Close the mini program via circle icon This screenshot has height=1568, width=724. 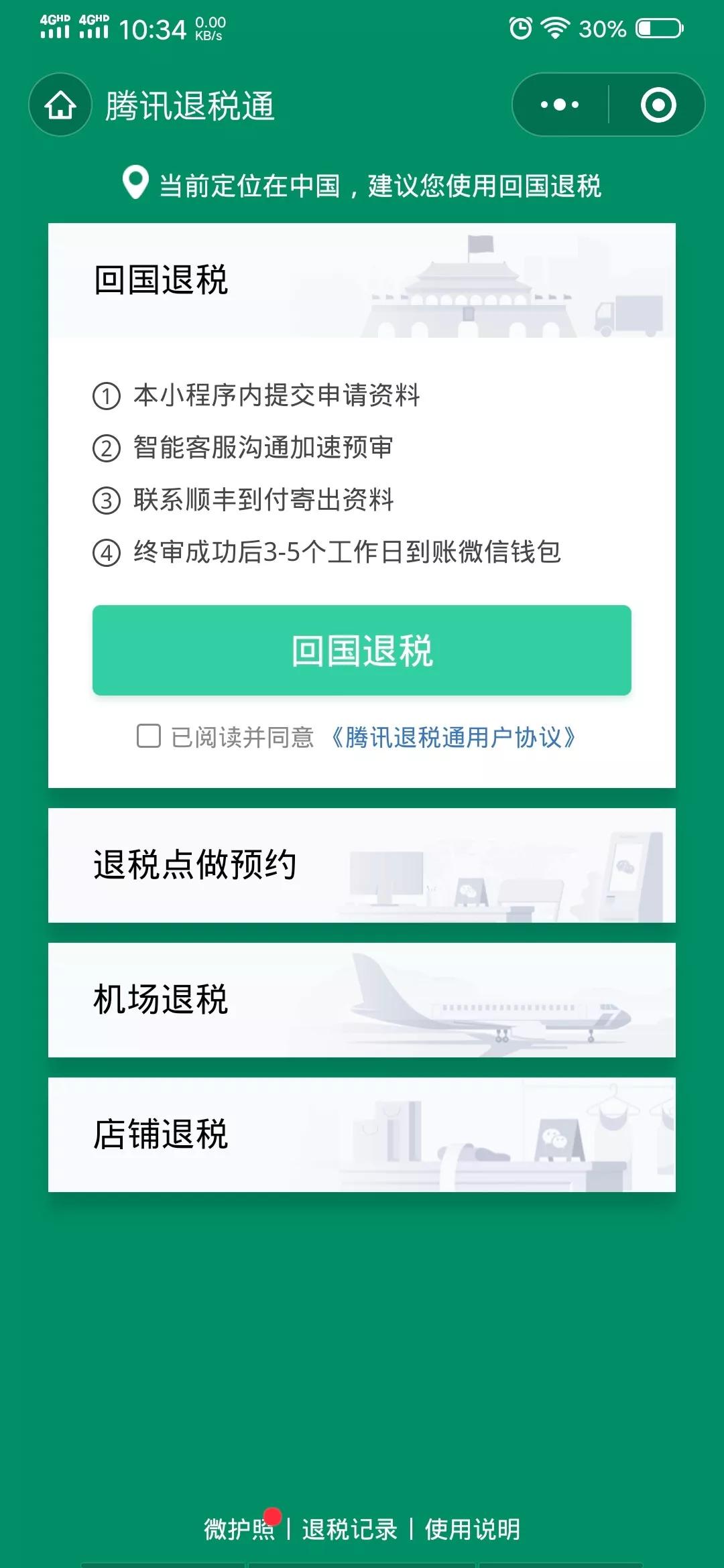[x=658, y=105]
